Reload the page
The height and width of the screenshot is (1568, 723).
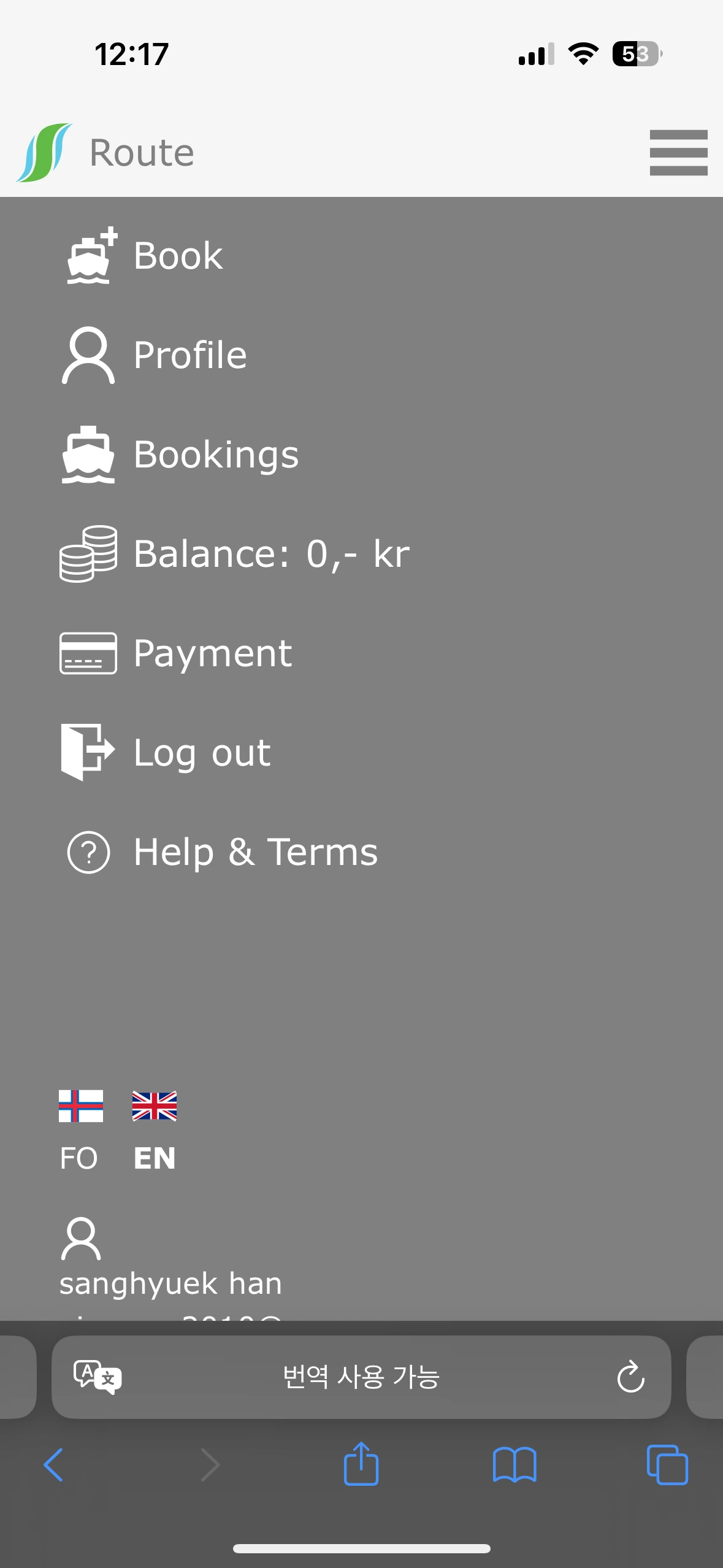click(630, 1377)
